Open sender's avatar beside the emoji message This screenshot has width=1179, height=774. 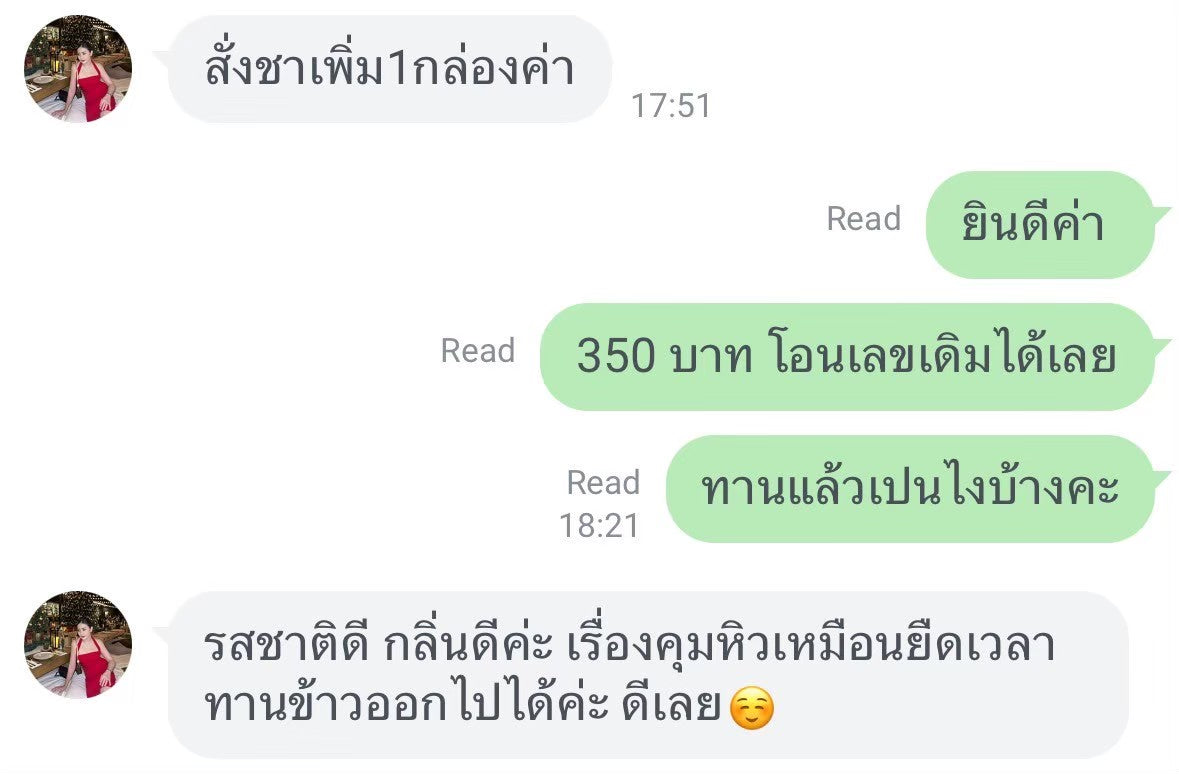77,645
